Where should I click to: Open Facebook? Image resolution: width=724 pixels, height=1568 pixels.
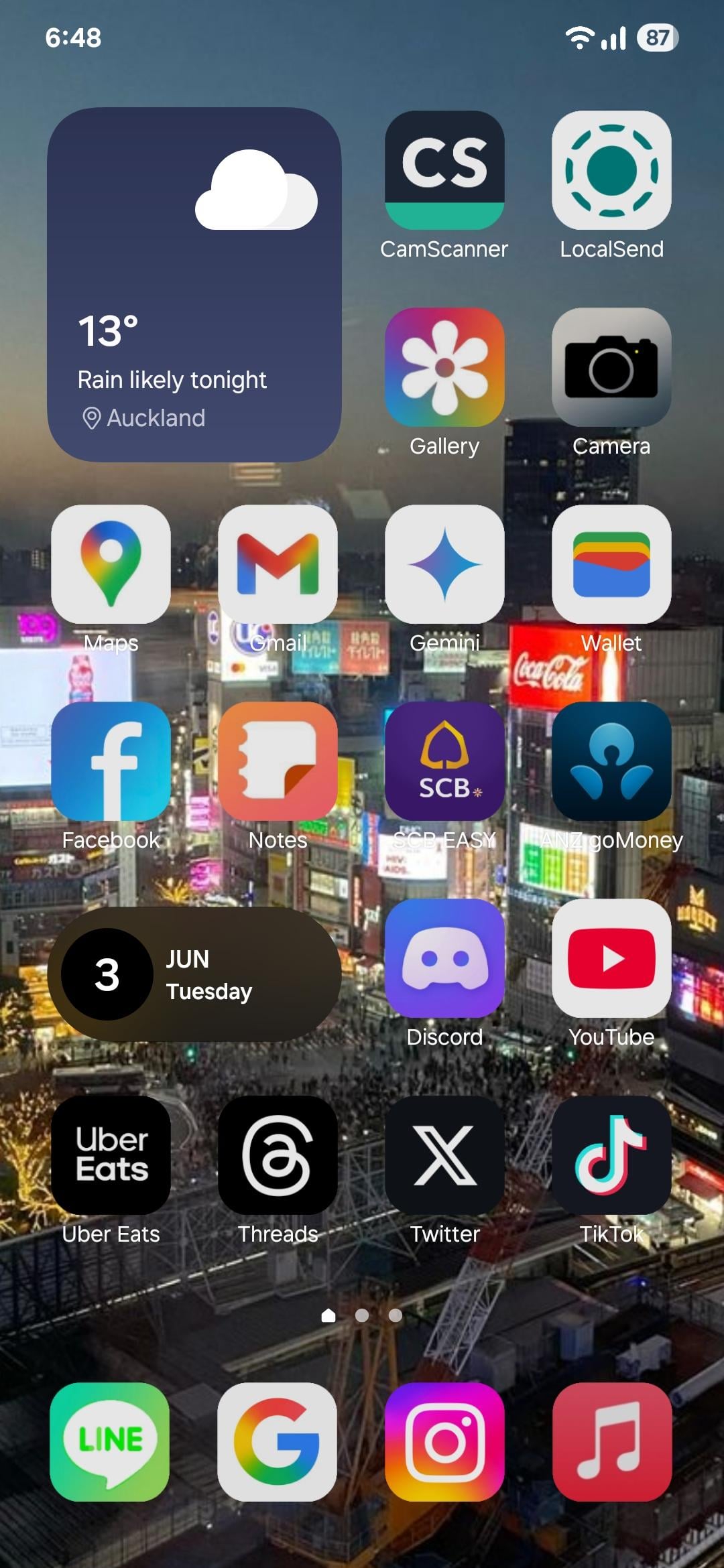[x=111, y=761]
